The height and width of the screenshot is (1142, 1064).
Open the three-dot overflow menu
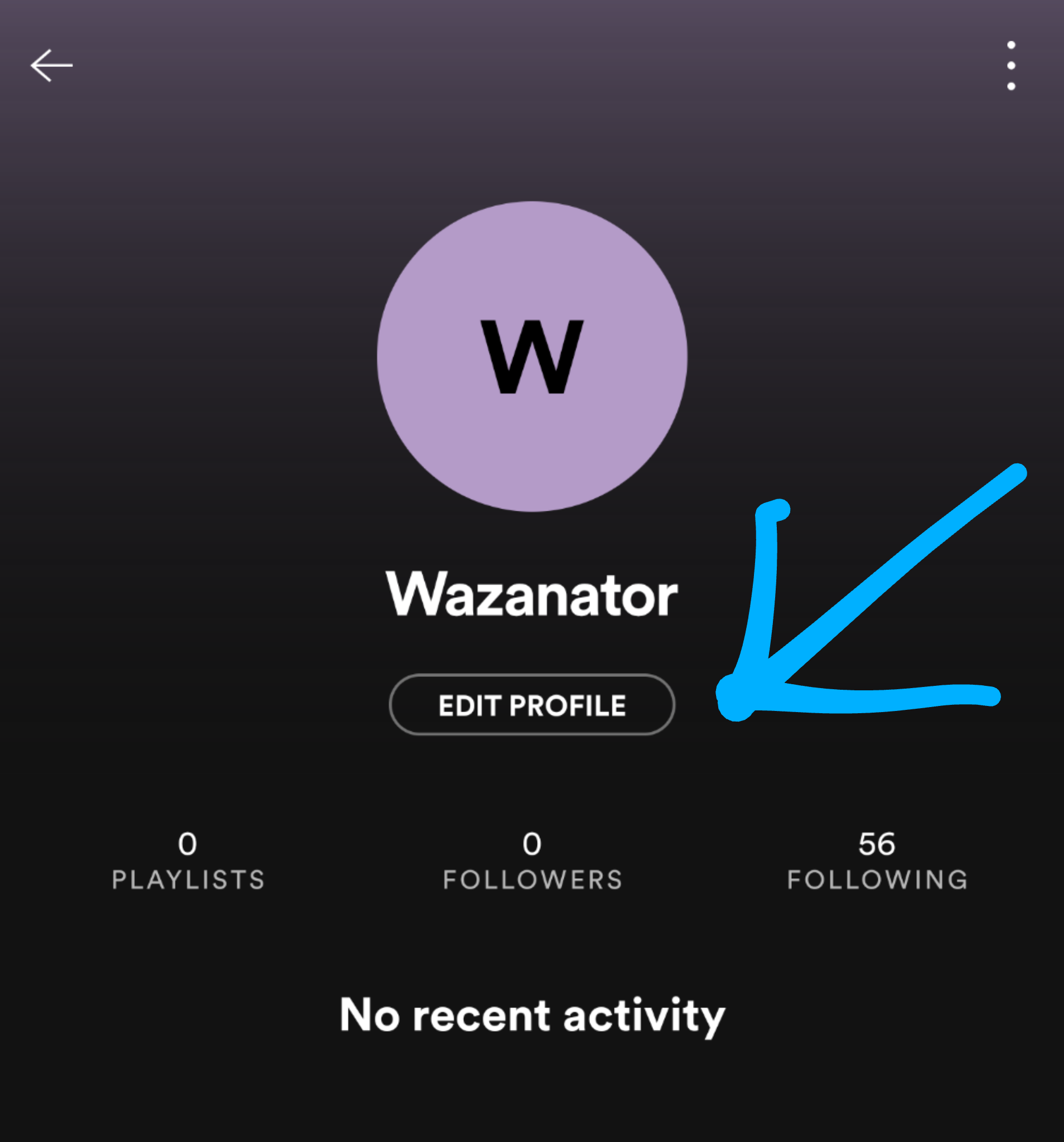[x=1010, y=65]
